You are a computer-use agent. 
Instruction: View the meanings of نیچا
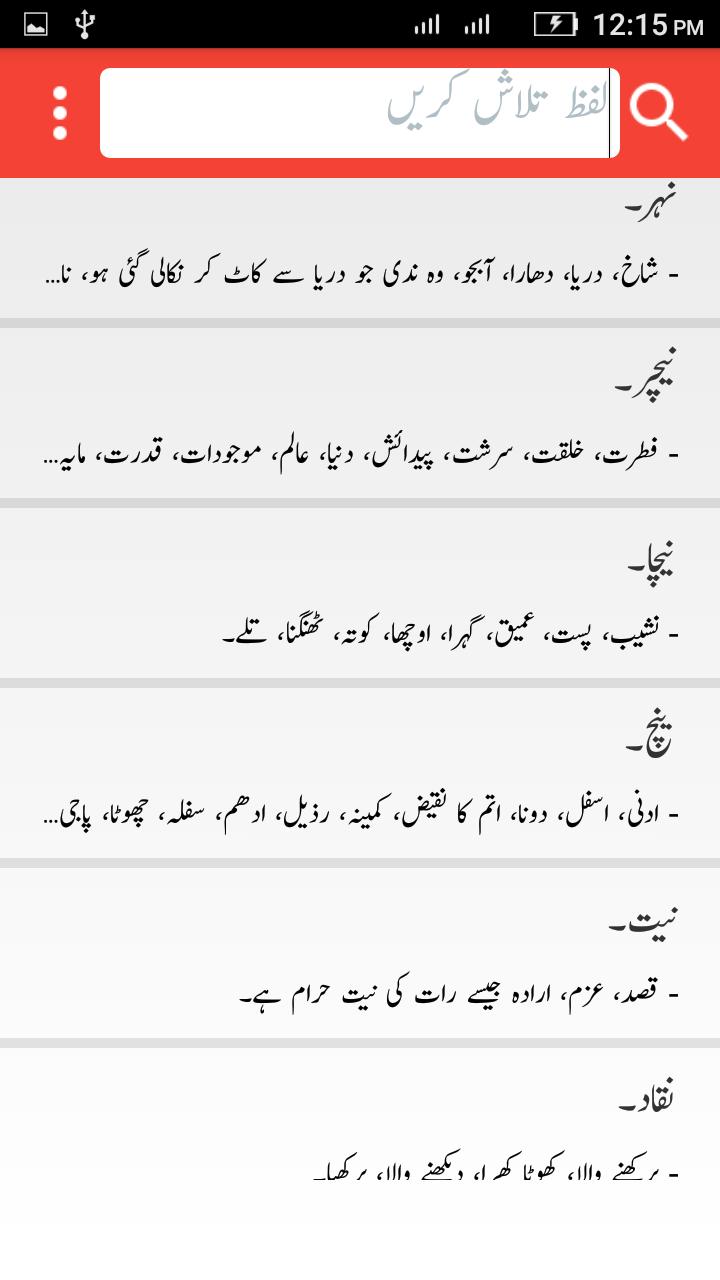[360, 593]
